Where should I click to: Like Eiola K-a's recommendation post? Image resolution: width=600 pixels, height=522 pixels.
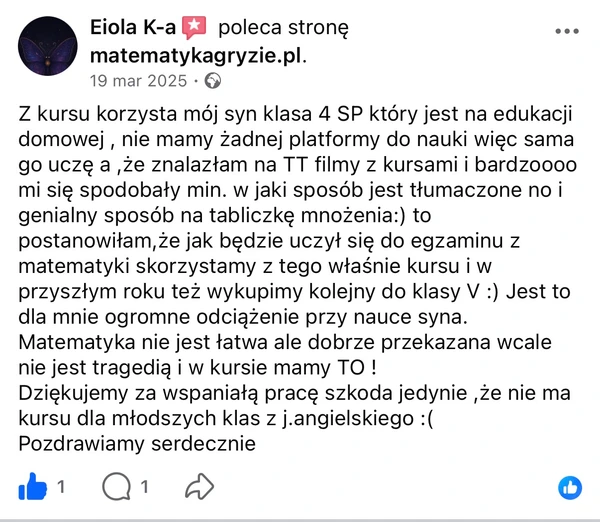tap(33, 487)
